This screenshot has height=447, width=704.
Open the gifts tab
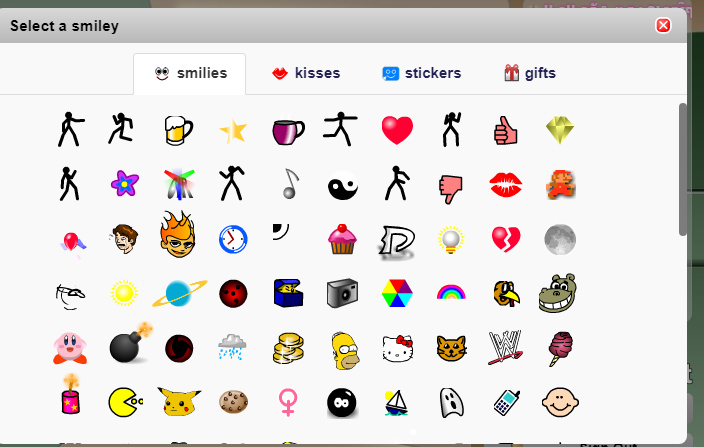(x=529, y=73)
